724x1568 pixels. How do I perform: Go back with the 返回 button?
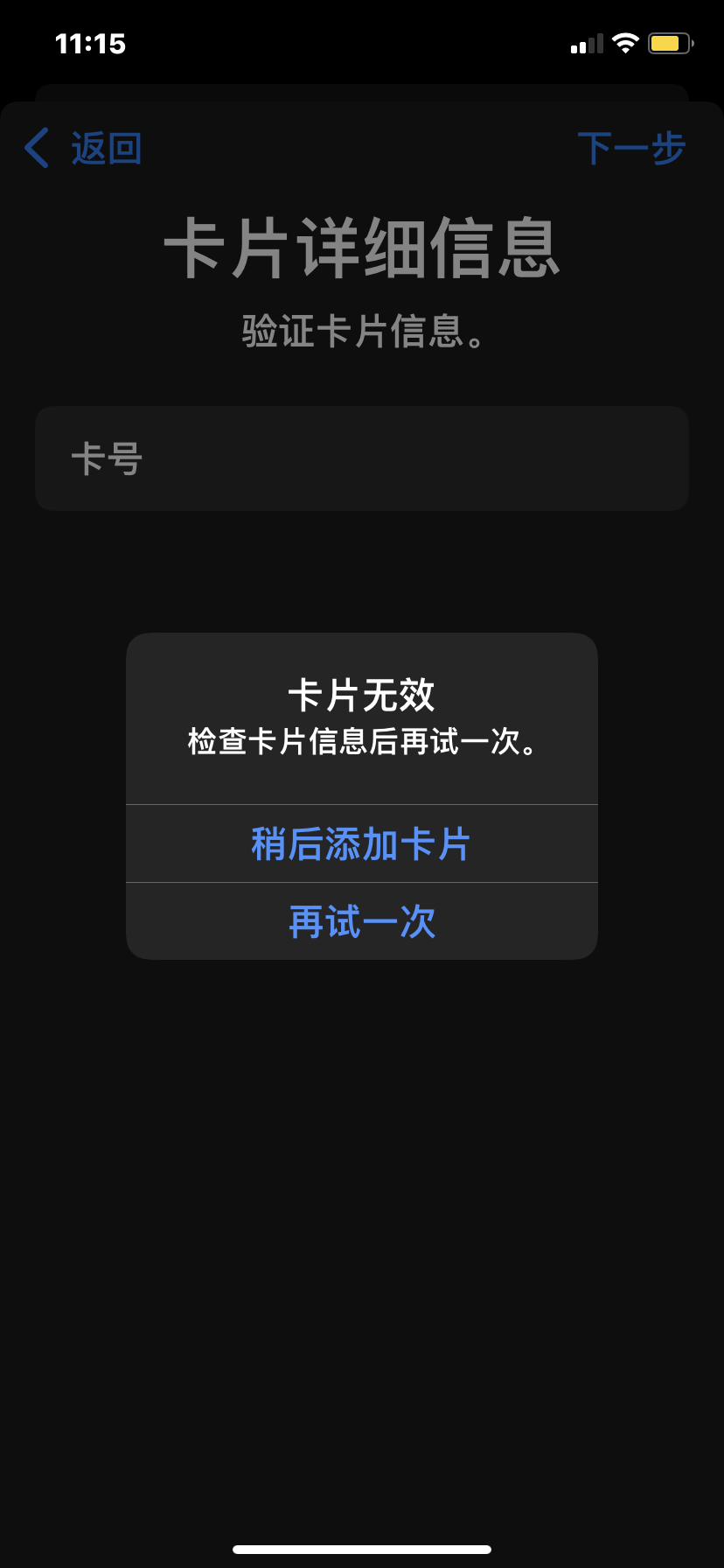(x=84, y=149)
